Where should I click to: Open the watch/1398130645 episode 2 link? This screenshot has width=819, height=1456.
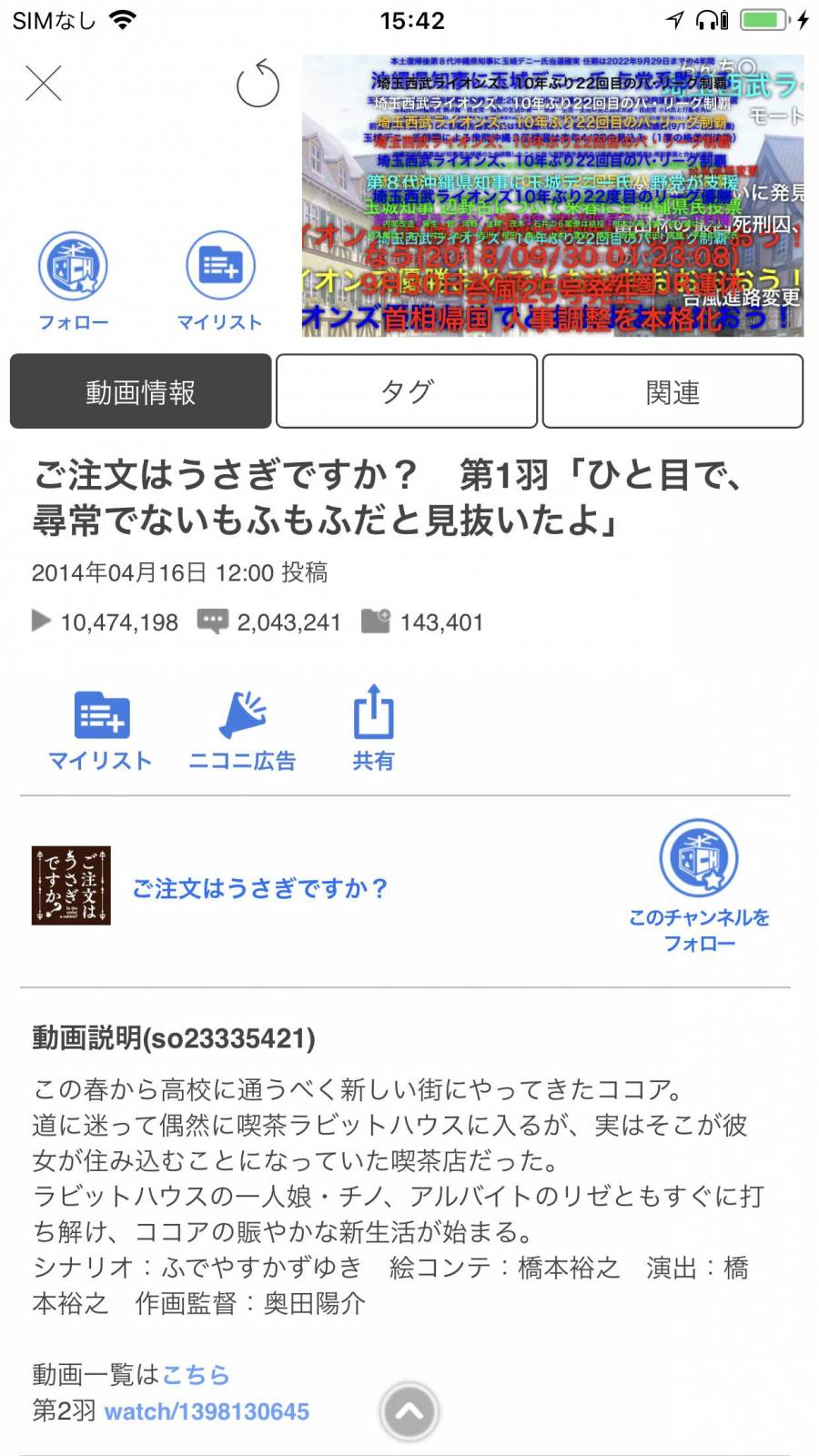pyautogui.click(x=207, y=1411)
